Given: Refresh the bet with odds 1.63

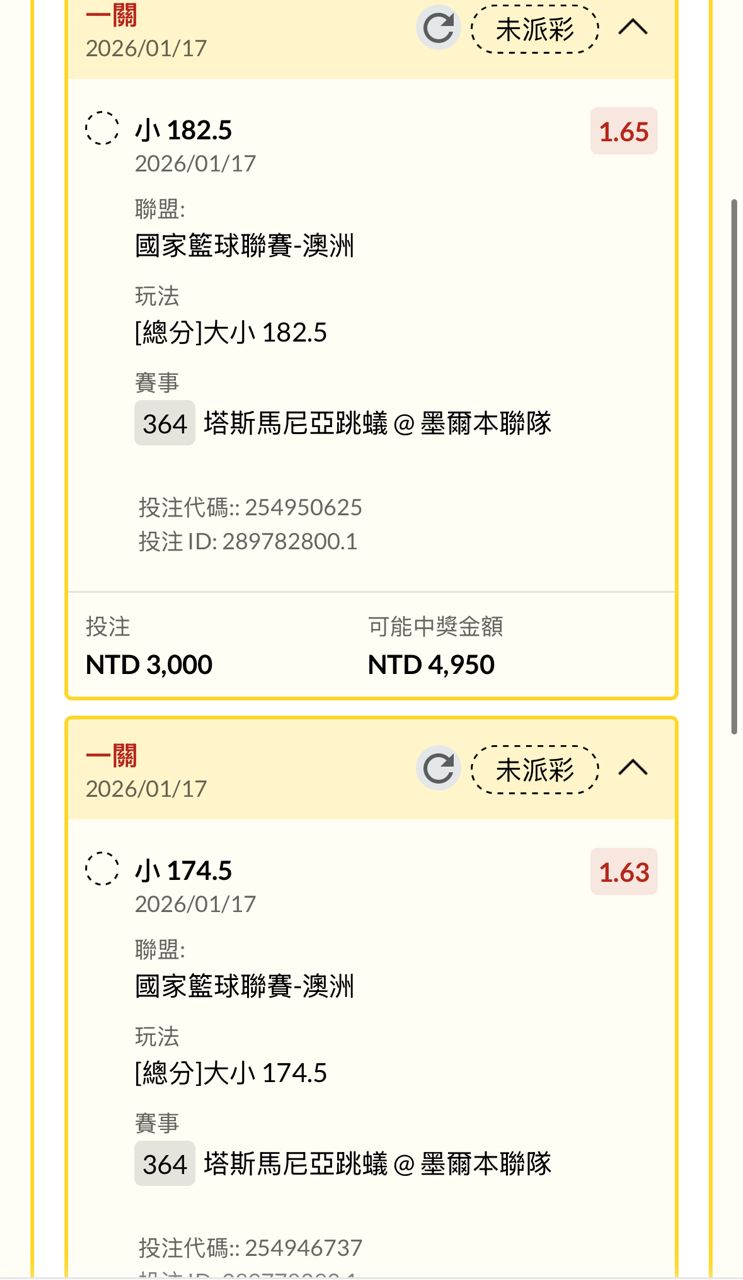Looking at the screenshot, I should [438, 768].
